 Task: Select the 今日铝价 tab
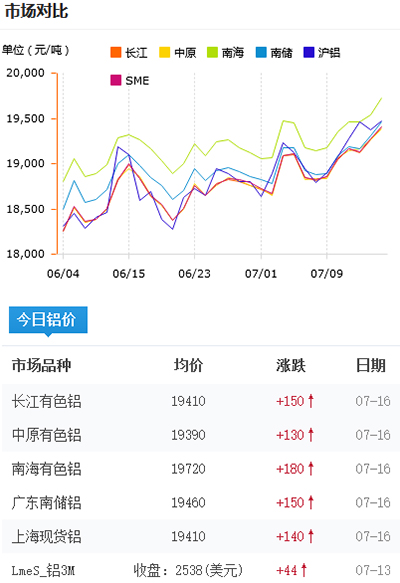[x=48, y=319]
